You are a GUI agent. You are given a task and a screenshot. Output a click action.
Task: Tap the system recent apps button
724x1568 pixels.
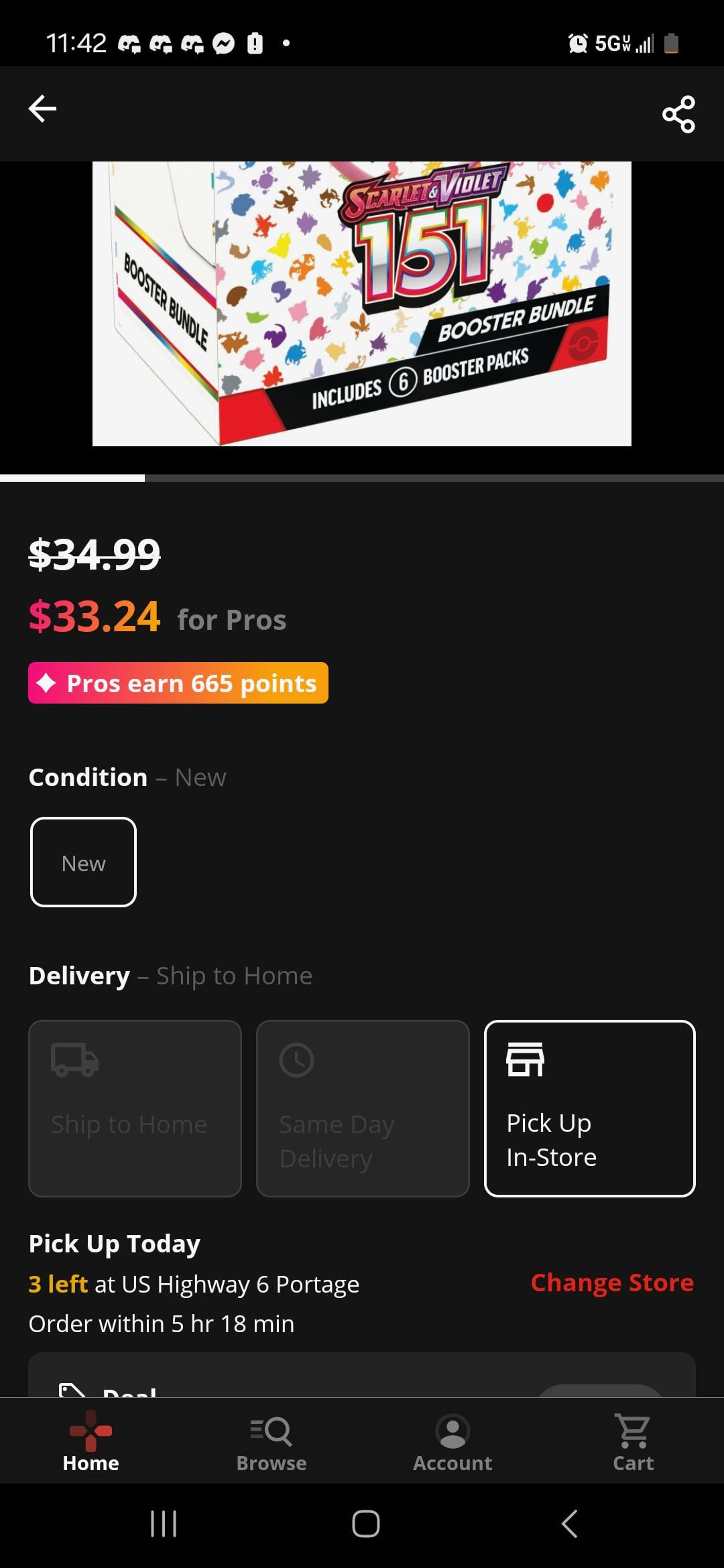[164, 1524]
